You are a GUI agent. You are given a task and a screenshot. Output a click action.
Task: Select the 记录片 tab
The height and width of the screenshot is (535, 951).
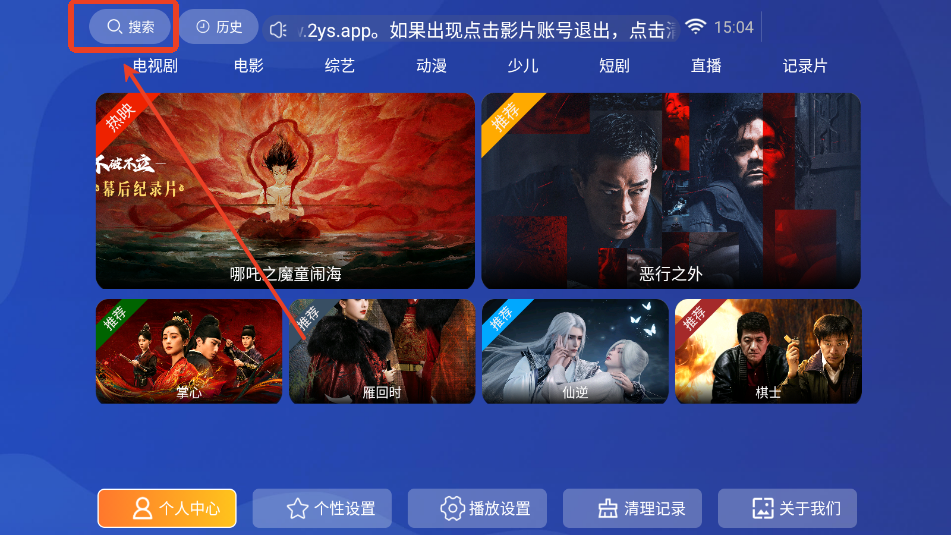pos(805,66)
